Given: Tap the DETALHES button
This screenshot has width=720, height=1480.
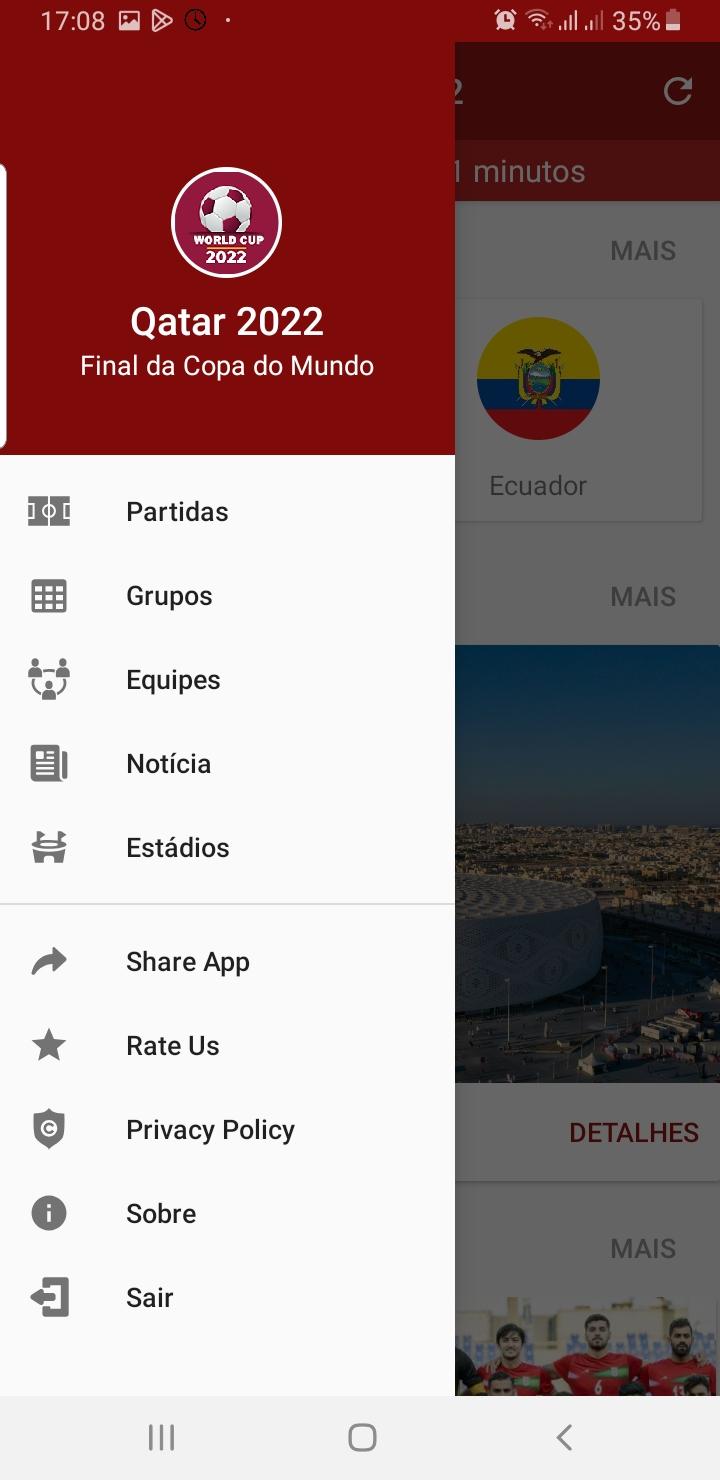Looking at the screenshot, I should click(x=633, y=1133).
